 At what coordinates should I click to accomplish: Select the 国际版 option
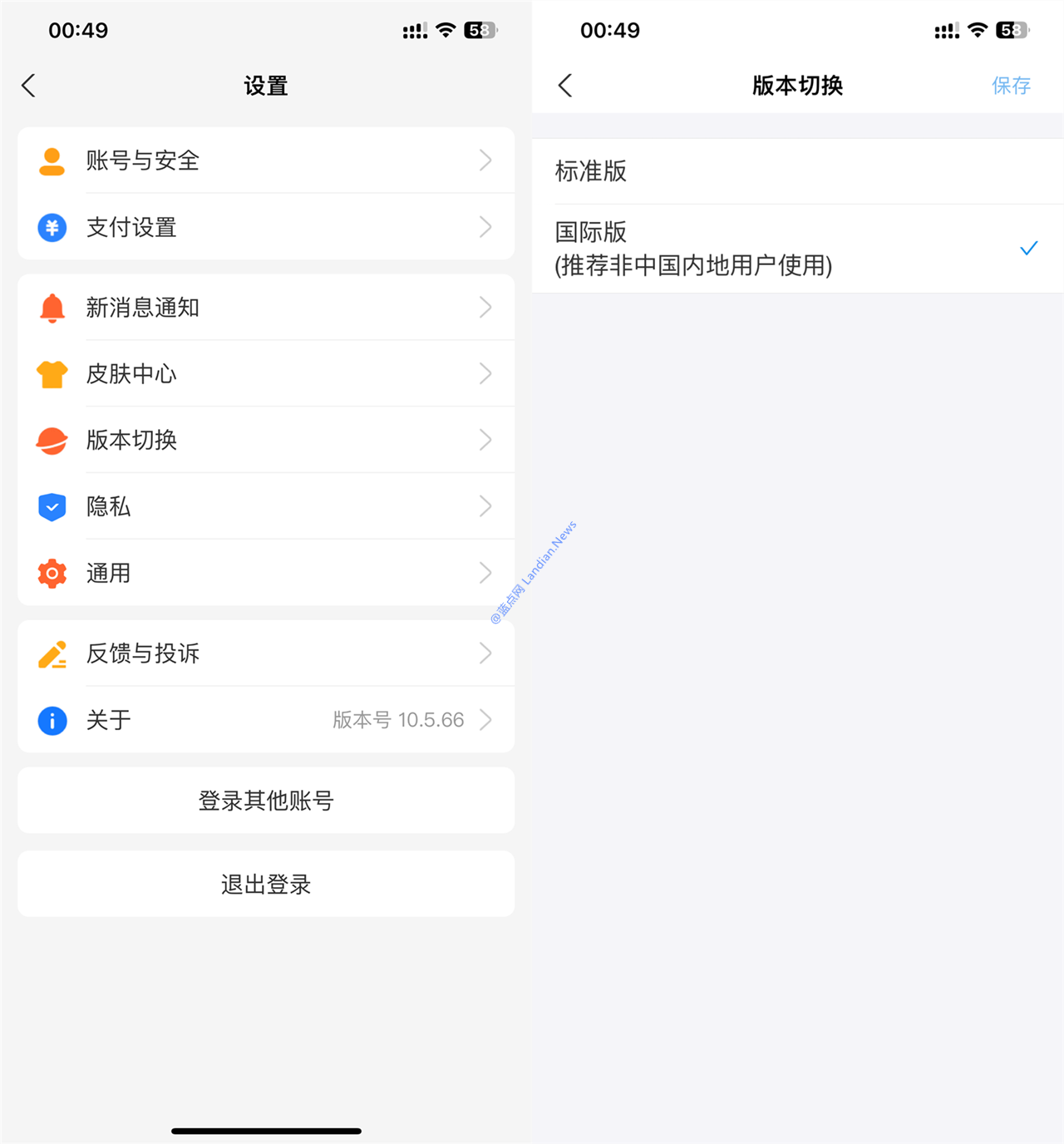point(796,249)
